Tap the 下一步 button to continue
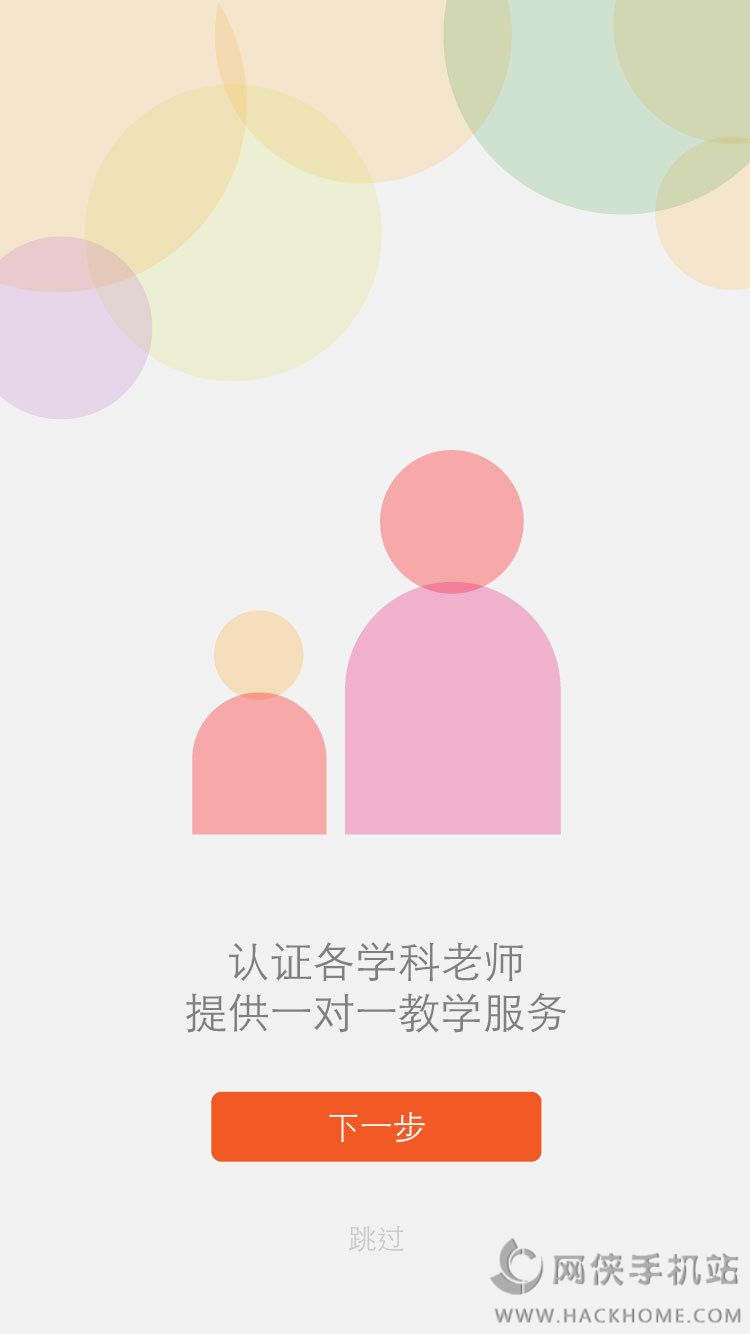The width and height of the screenshot is (750, 1334). [x=376, y=1127]
